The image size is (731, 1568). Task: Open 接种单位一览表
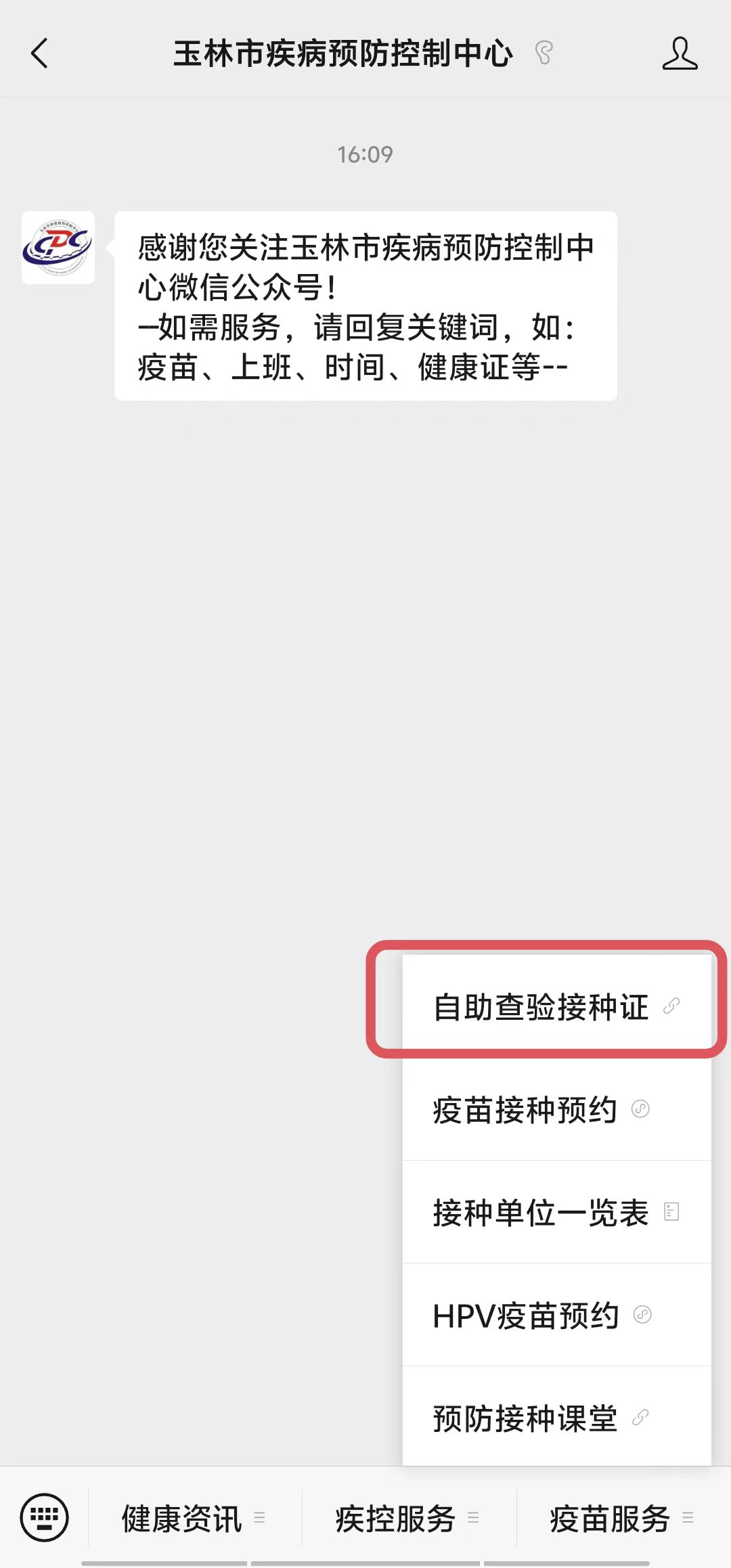pos(555,1212)
